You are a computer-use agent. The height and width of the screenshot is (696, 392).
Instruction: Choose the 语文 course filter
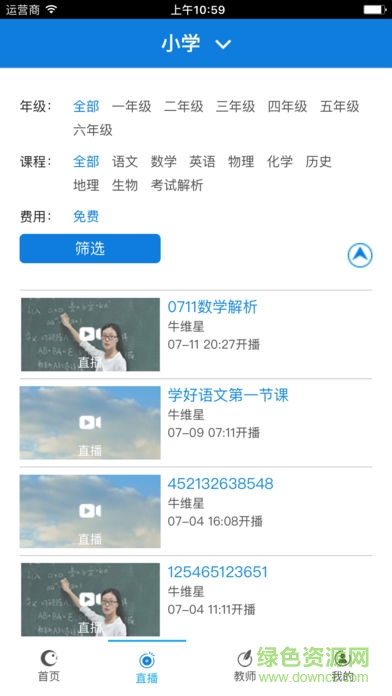point(125,162)
